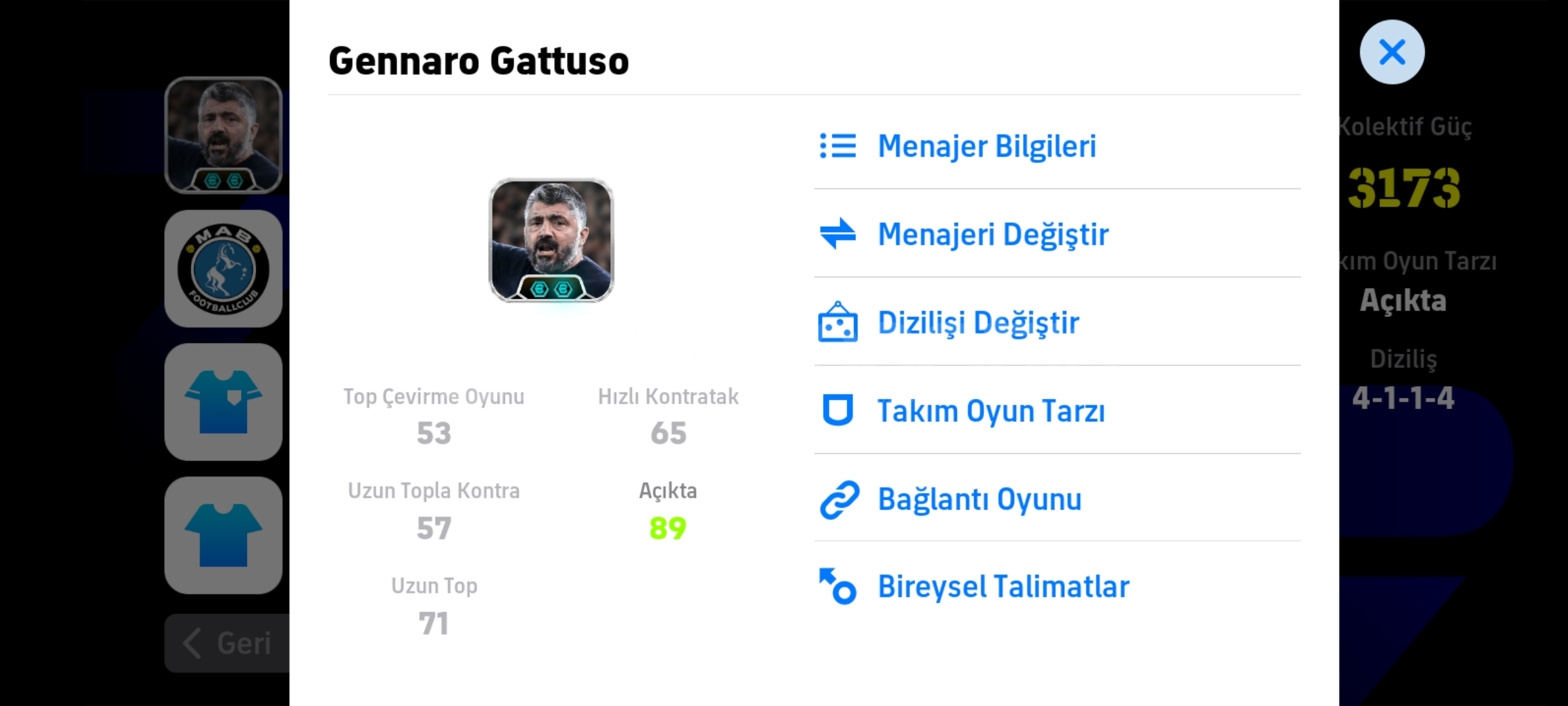Image resolution: width=1568 pixels, height=706 pixels.
Task: Close the Gennaro Gattuso dialog
Action: point(1392,52)
